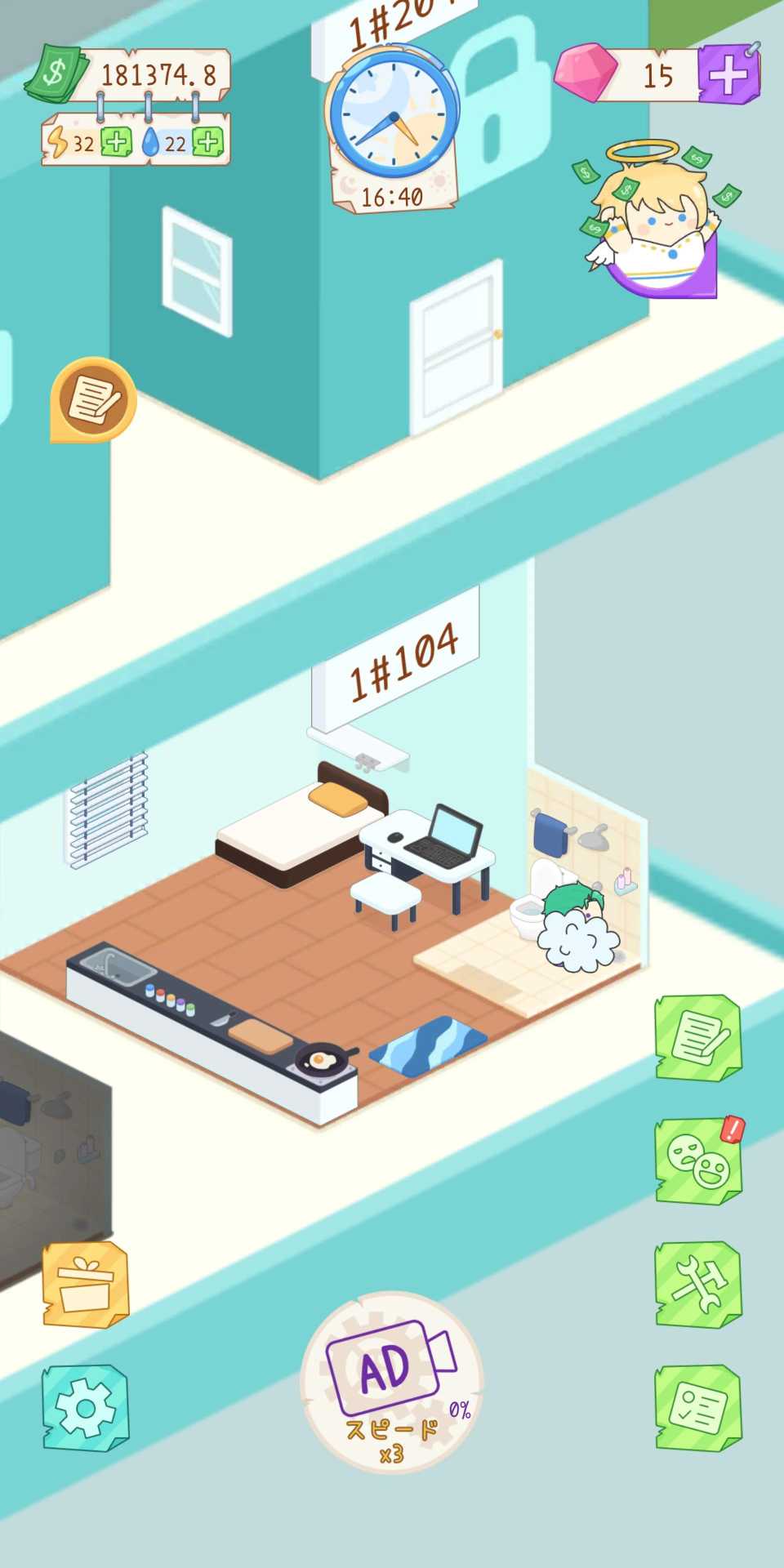Open the green task checklist button
This screenshot has width=784, height=1568.
(698, 1407)
